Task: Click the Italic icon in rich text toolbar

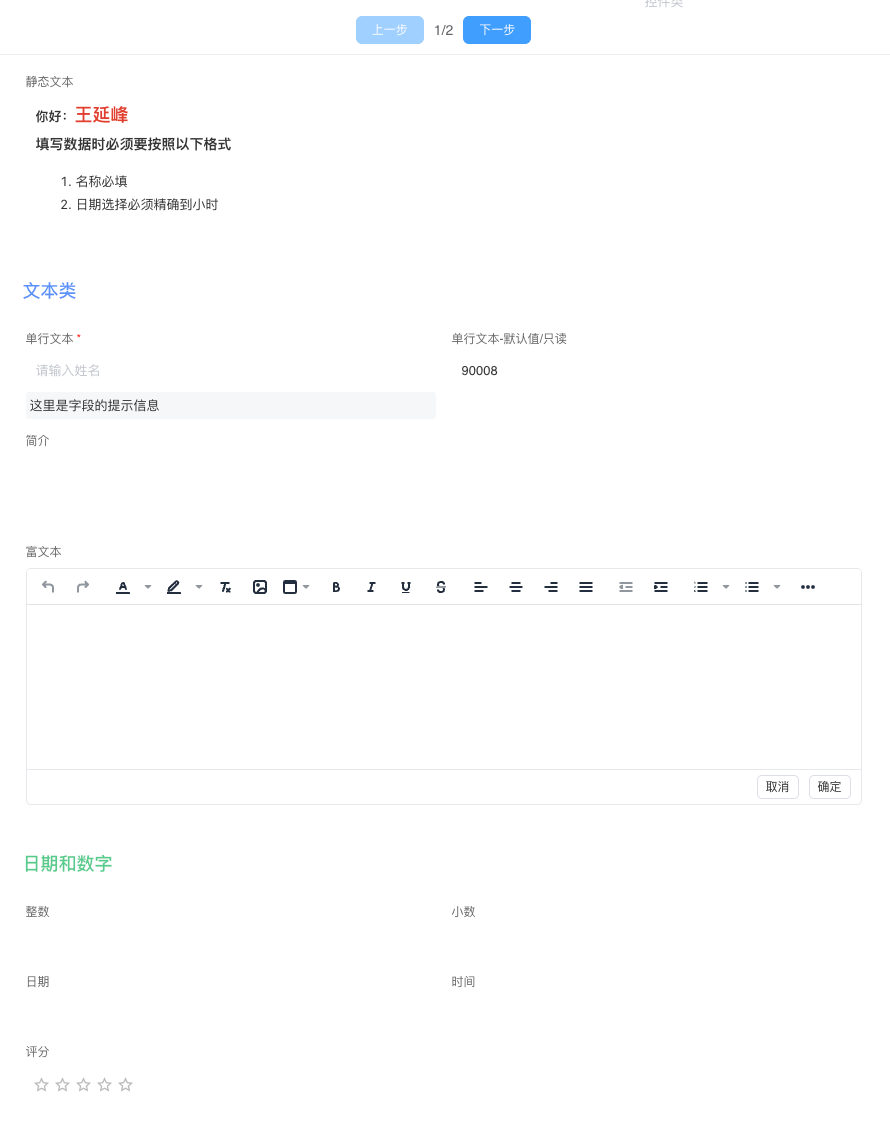Action: [x=371, y=587]
